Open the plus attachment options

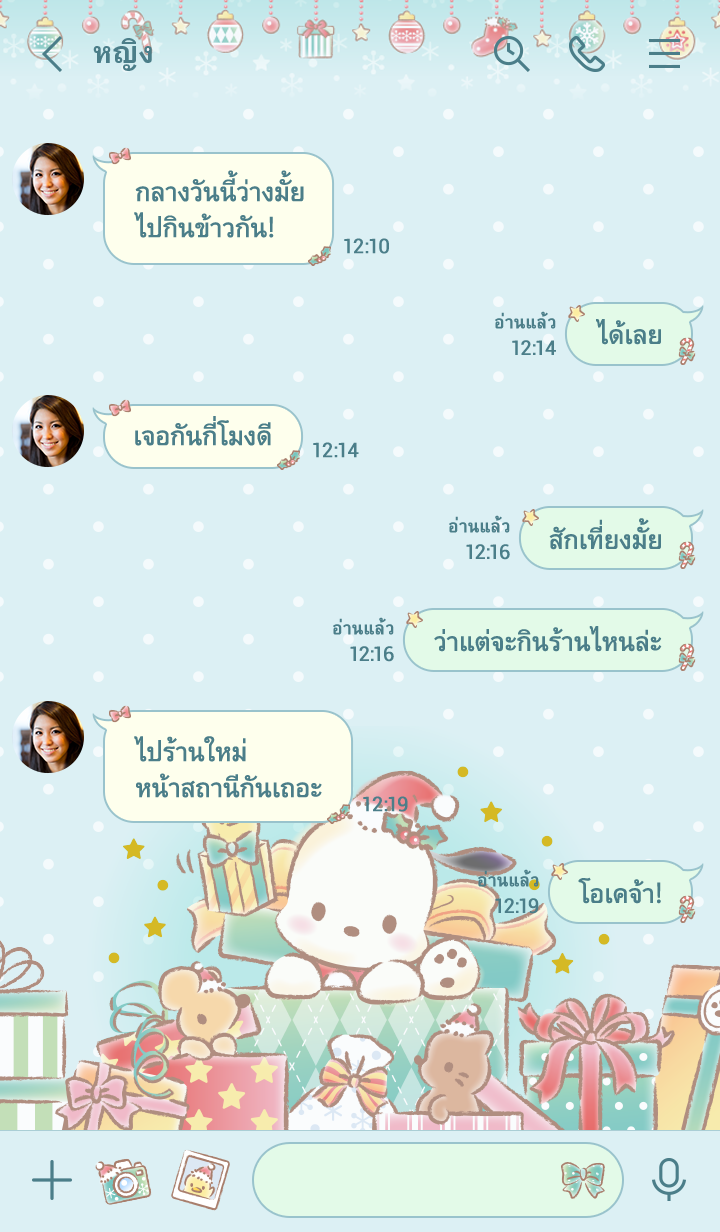pos(52,1180)
